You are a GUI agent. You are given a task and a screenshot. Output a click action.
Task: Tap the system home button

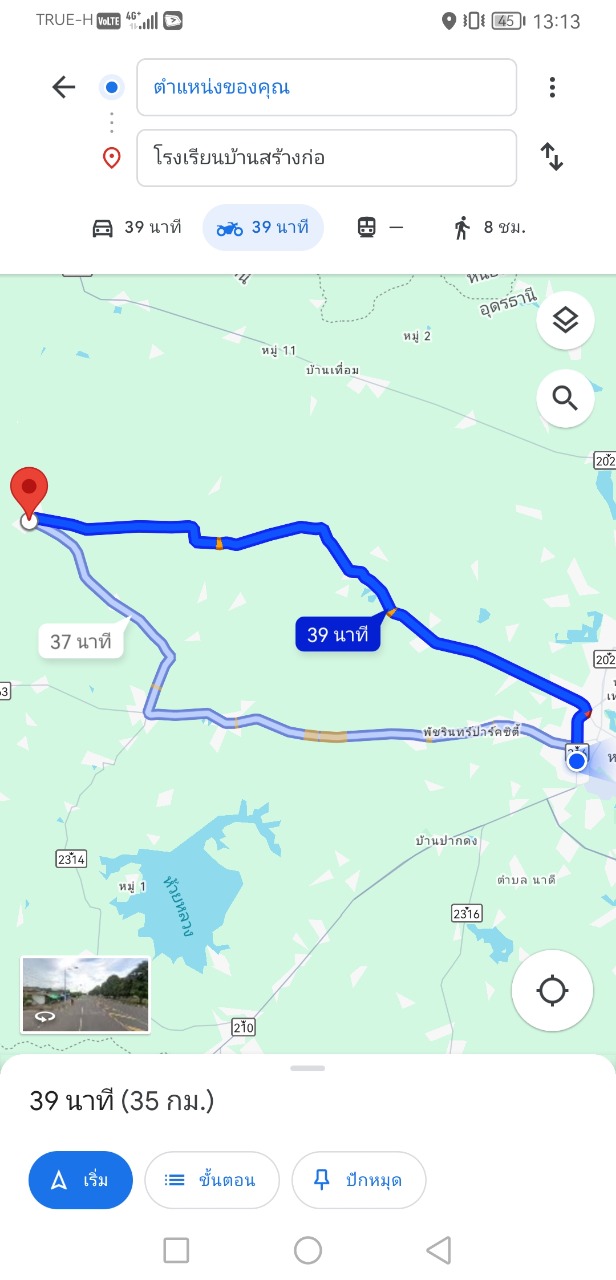coord(308,1250)
